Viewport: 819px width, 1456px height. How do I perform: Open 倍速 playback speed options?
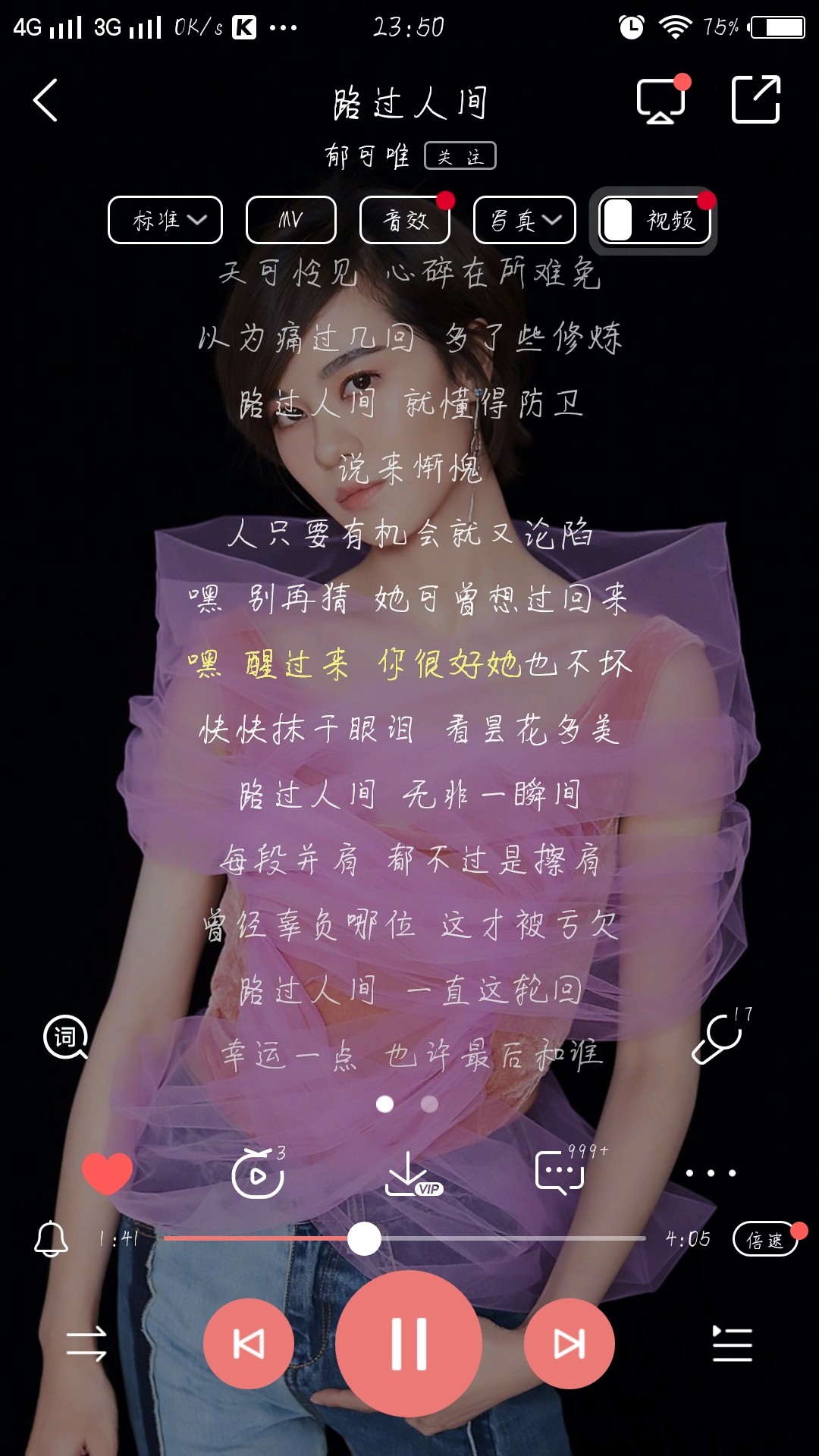click(x=764, y=1240)
